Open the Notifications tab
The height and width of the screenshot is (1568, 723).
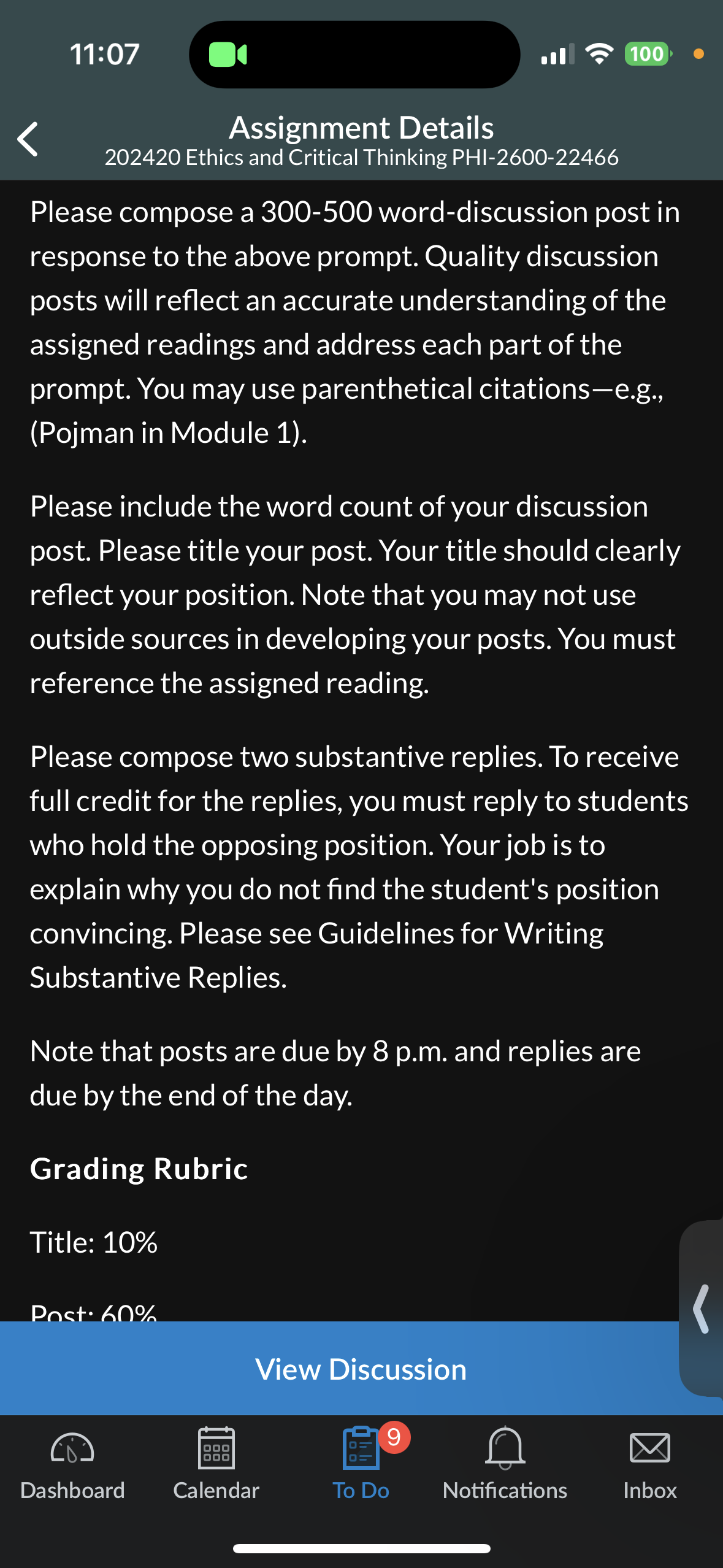pos(505,1463)
